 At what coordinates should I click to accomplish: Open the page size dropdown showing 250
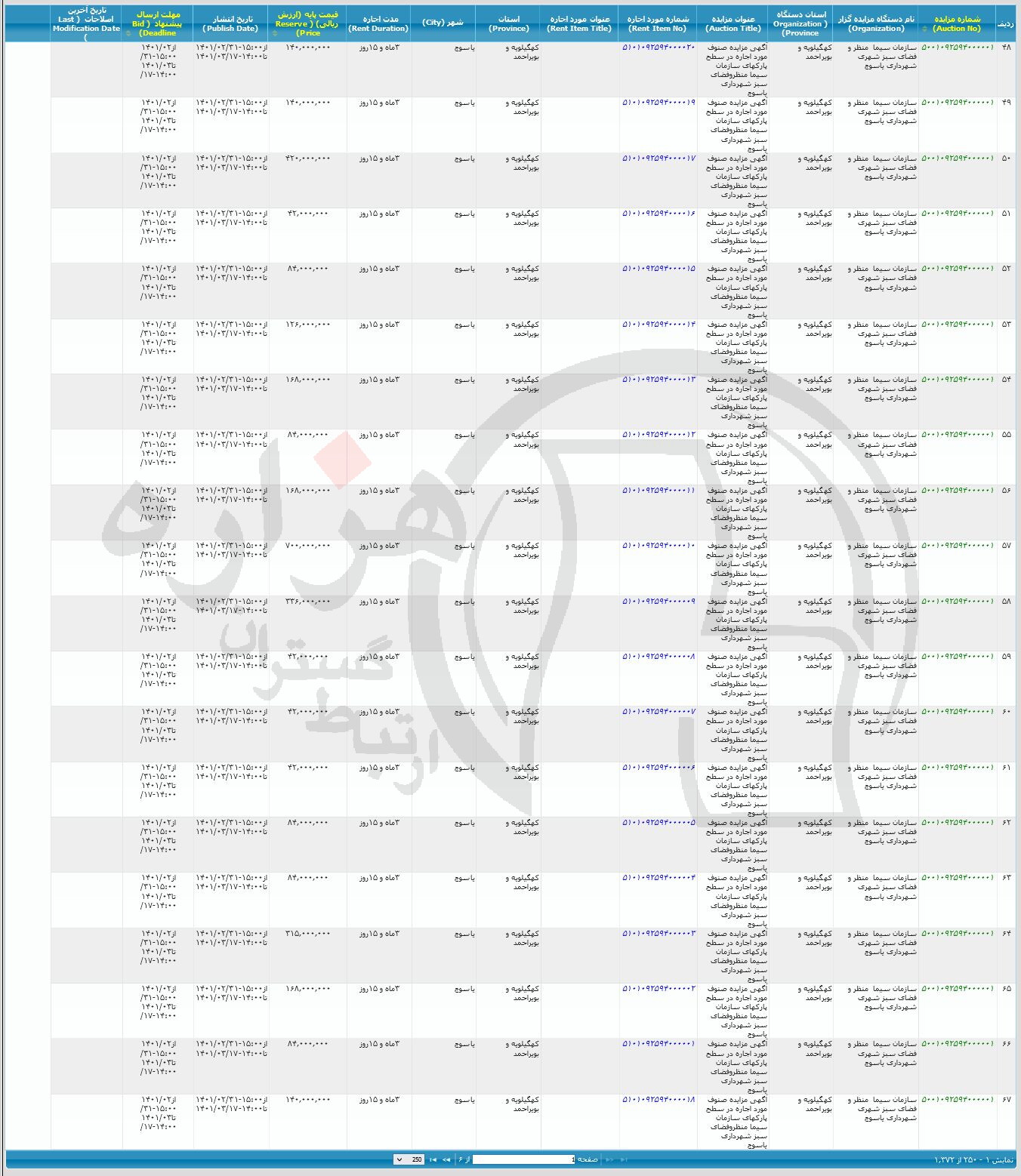click(408, 1159)
